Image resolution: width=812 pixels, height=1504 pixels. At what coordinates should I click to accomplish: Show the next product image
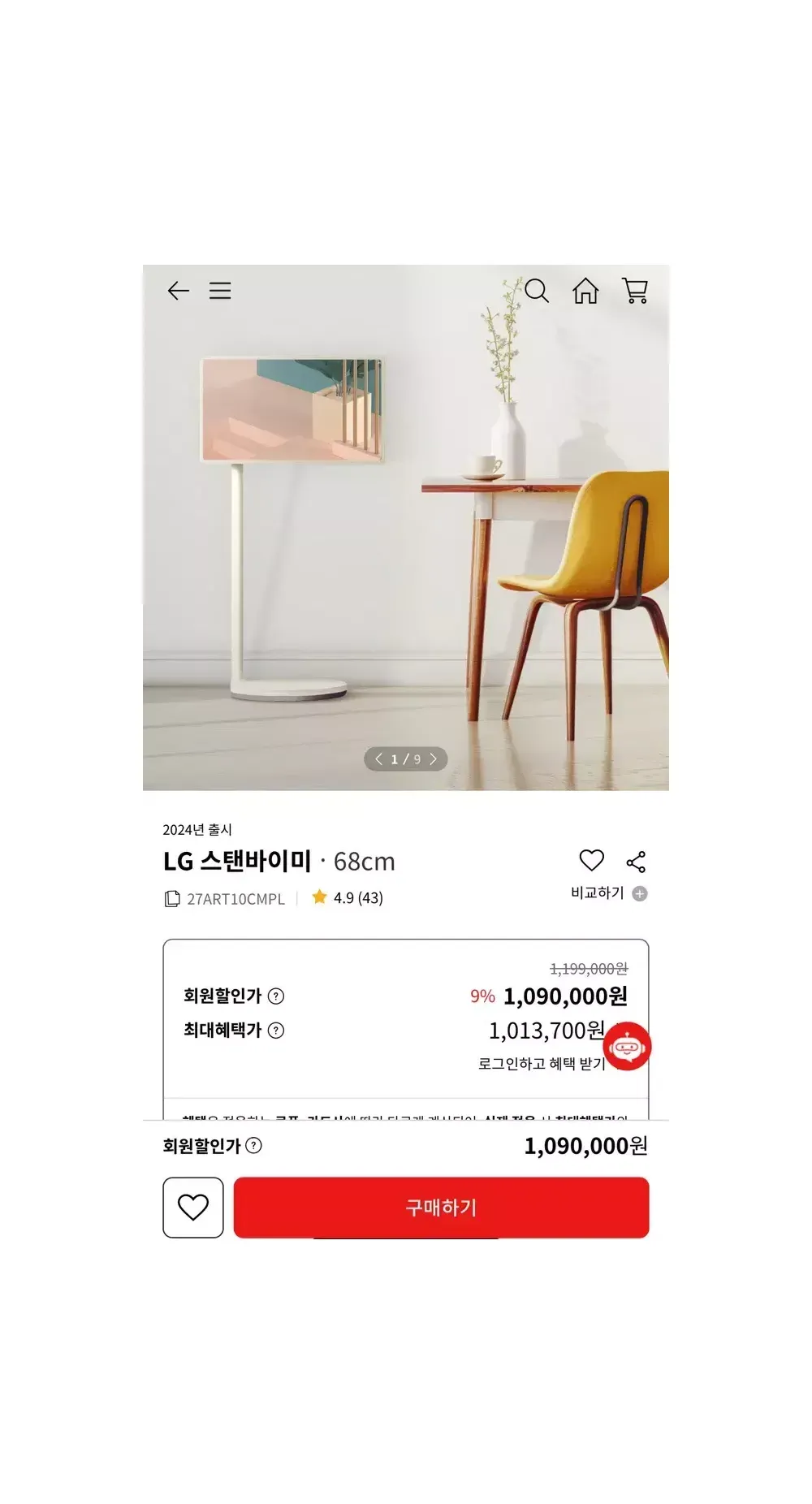click(434, 759)
